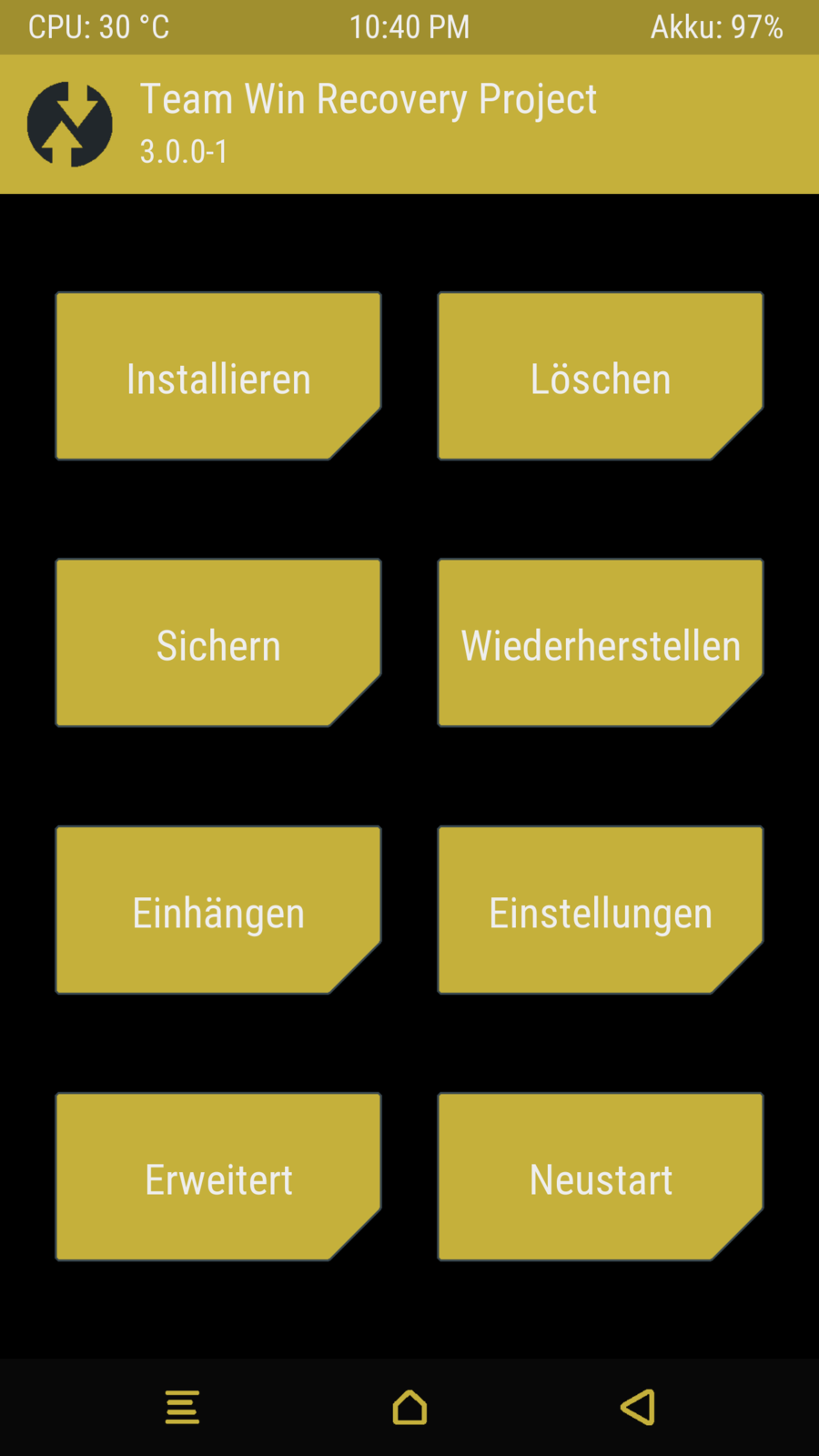Open the Einhängen mount options

click(x=218, y=910)
